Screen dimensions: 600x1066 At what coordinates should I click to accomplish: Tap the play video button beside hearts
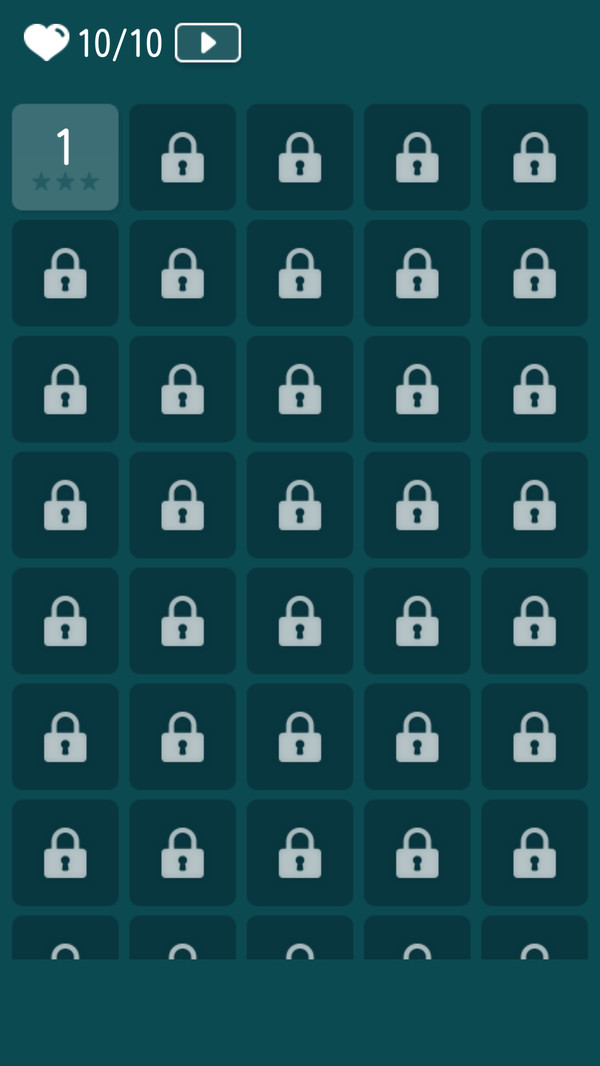pos(208,43)
